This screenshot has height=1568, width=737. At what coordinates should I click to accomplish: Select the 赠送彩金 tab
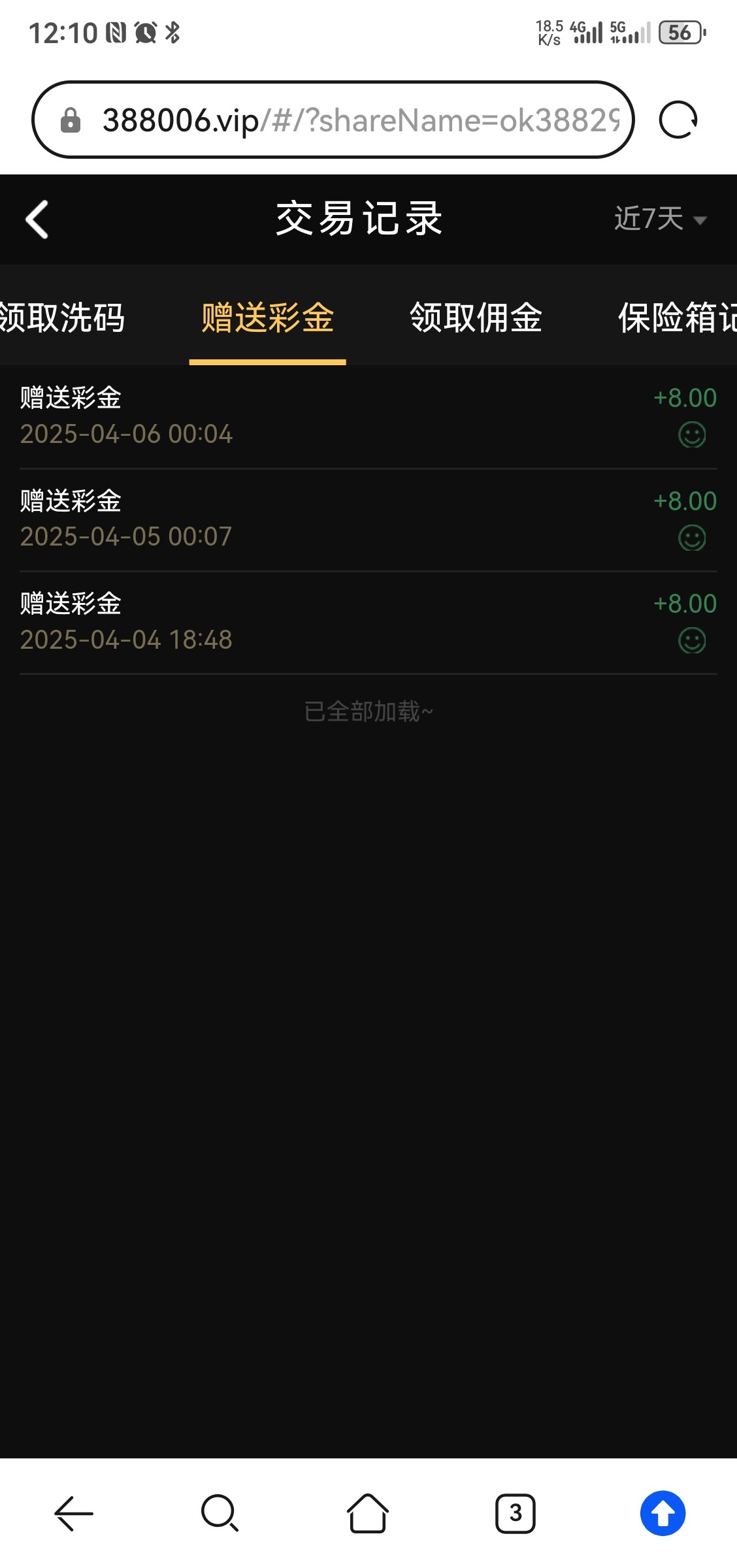[267, 318]
